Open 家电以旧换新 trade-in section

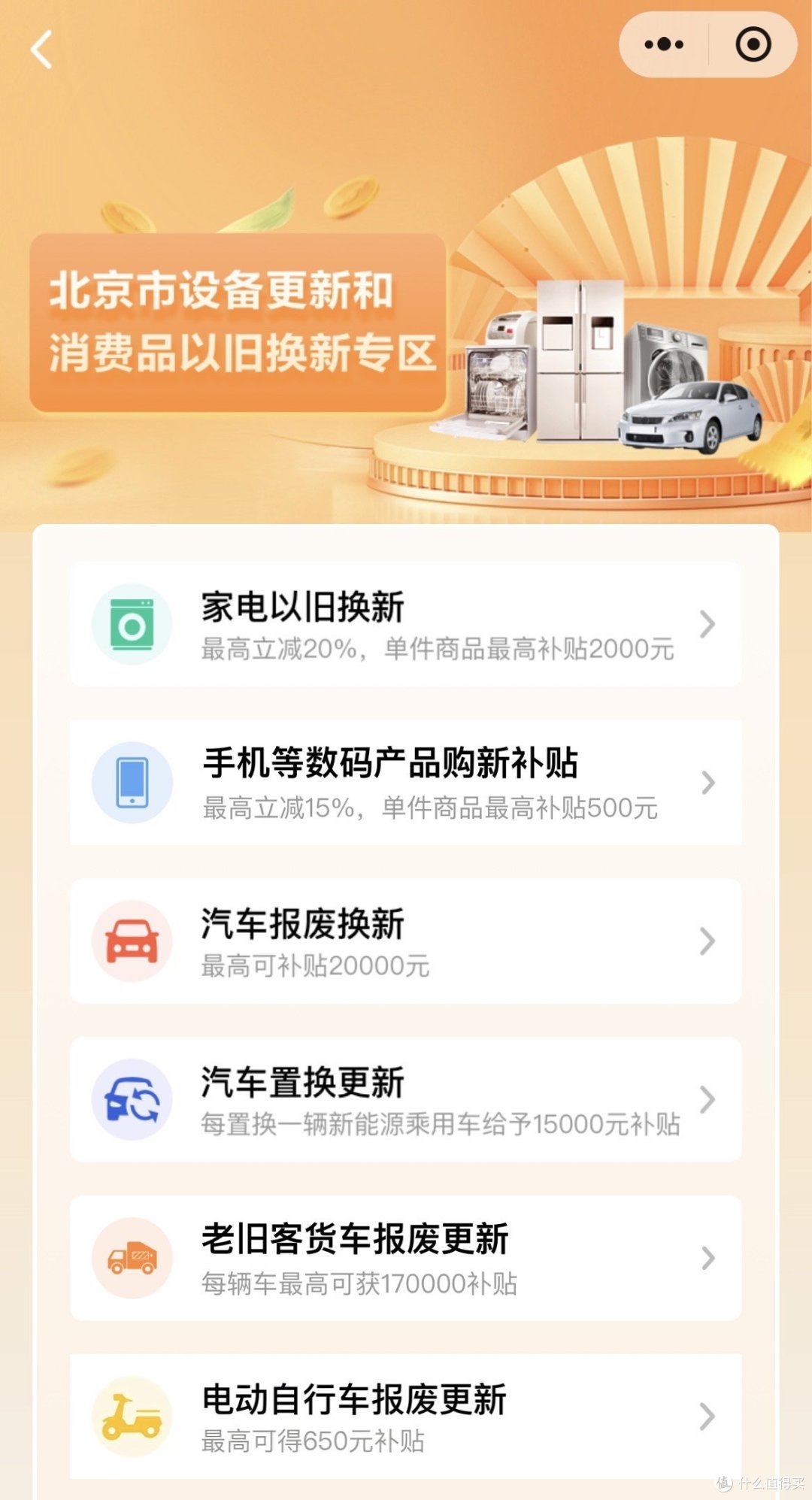(406, 626)
